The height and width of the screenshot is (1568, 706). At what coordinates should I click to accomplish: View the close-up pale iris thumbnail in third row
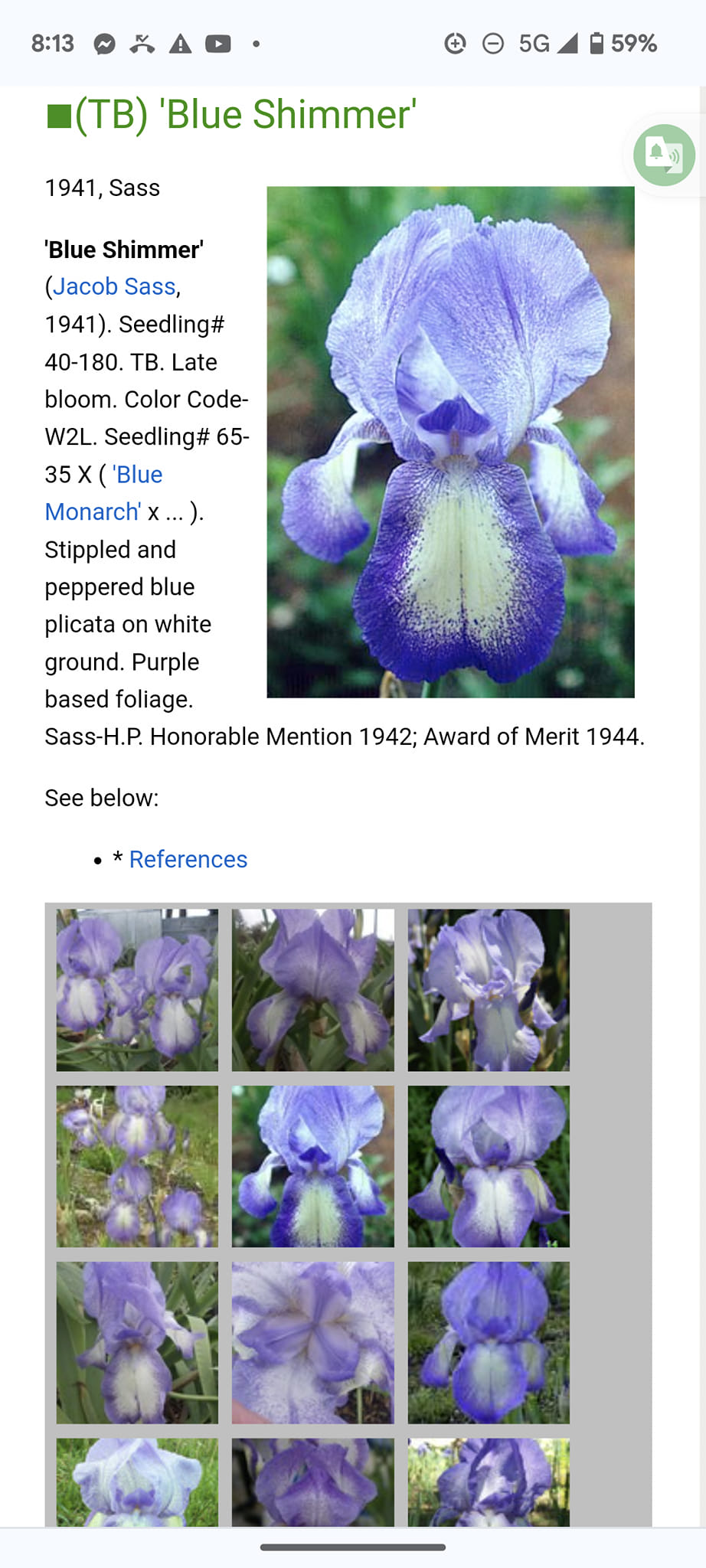tap(313, 1342)
